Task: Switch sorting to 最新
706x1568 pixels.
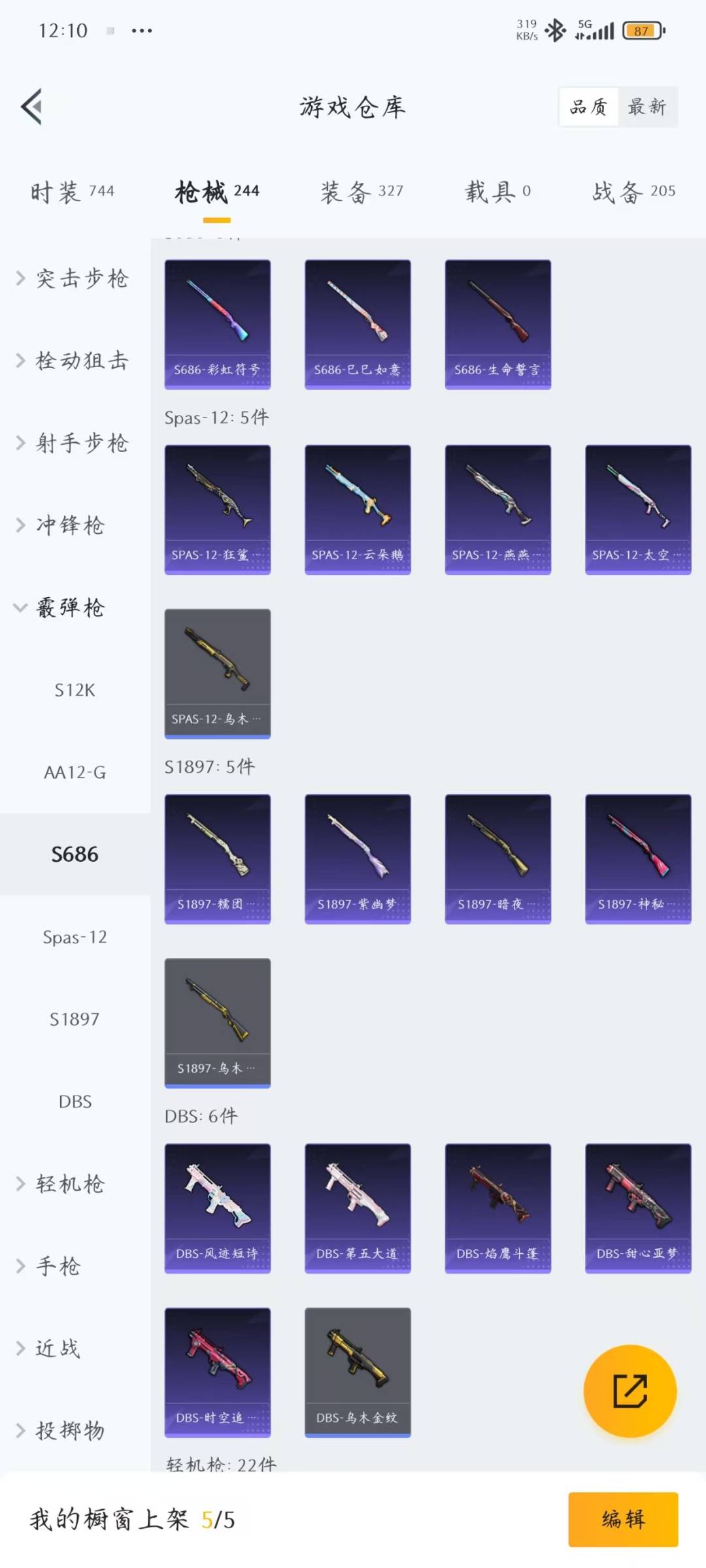Action: click(x=647, y=106)
